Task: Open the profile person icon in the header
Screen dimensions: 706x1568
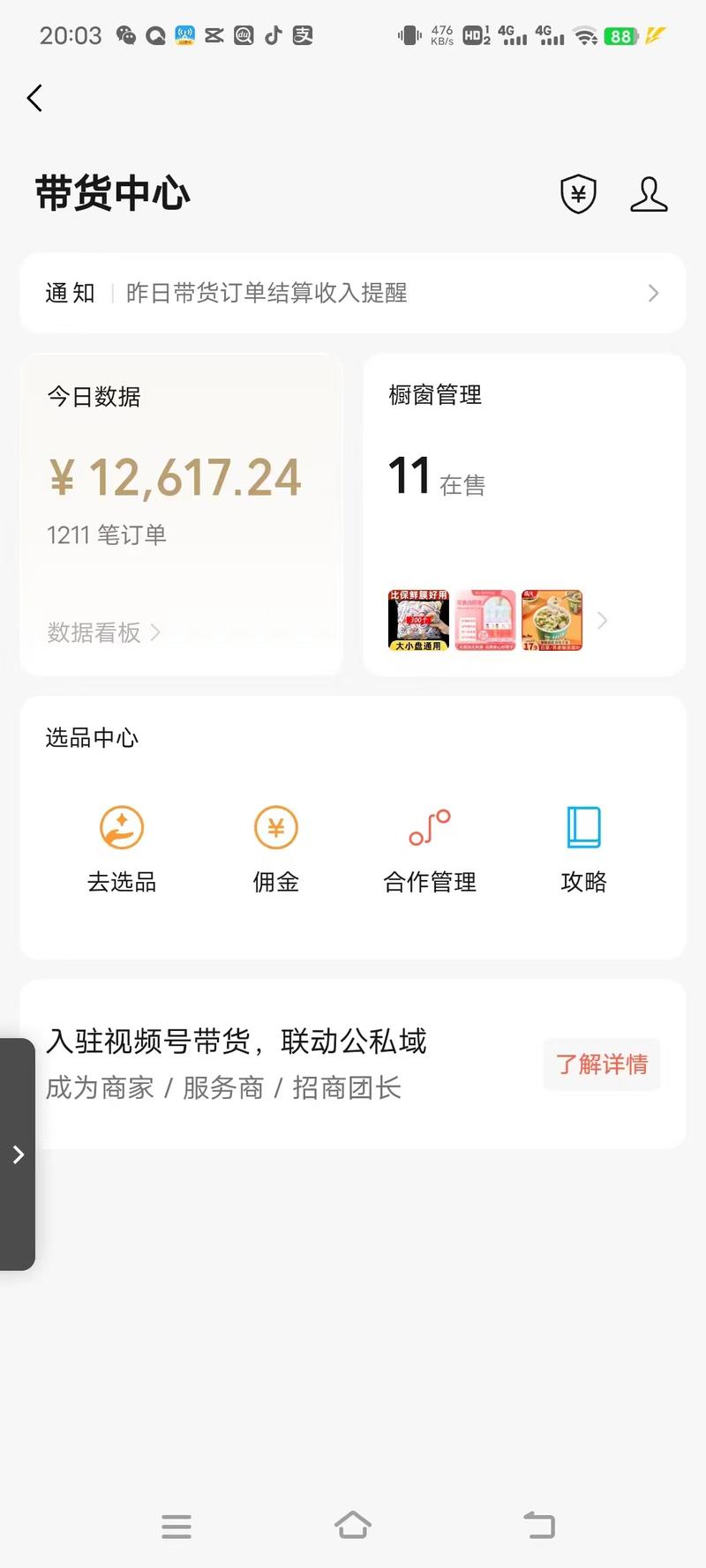Action: (649, 194)
